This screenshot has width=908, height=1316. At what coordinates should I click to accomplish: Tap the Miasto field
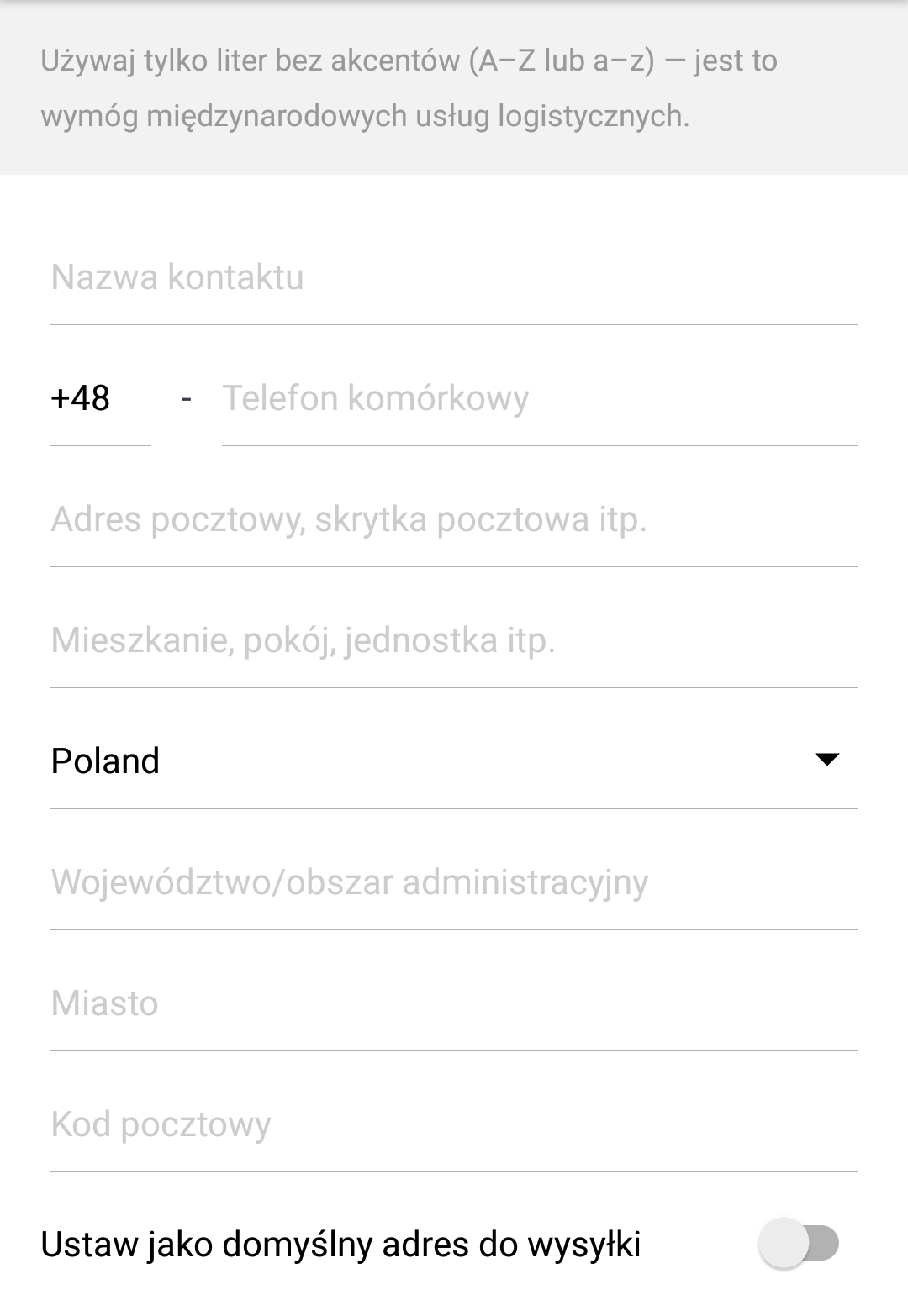(454, 1003)
